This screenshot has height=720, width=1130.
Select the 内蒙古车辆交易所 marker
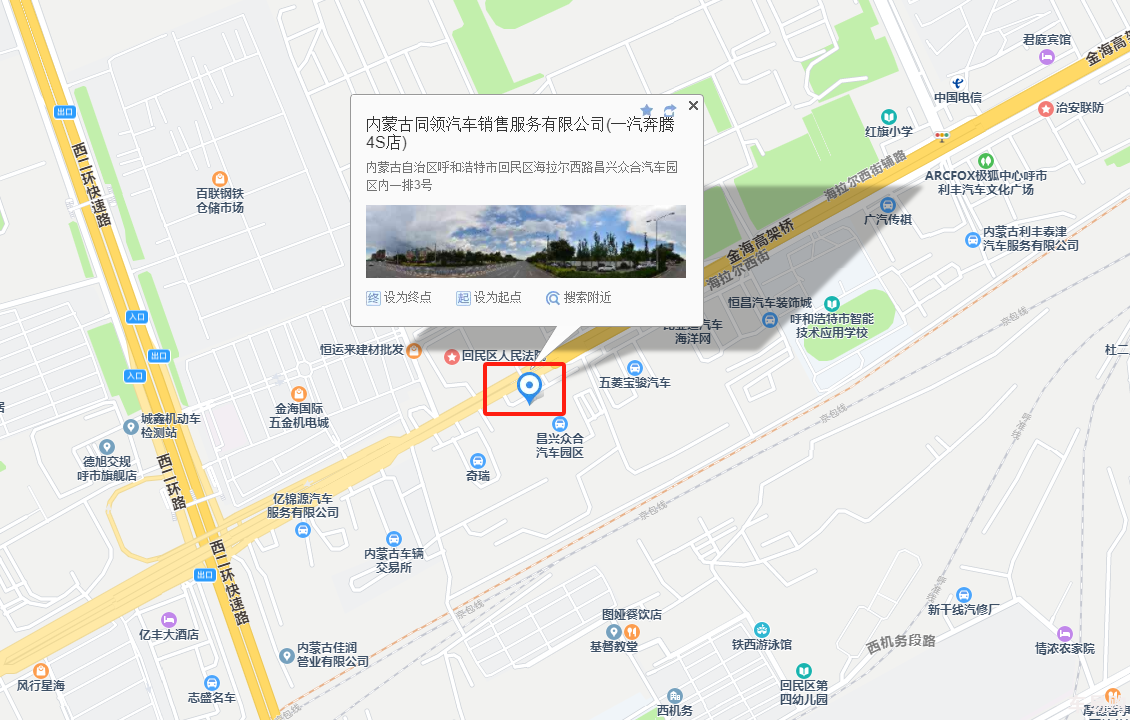pyautogui.click(x=393, y=539)
